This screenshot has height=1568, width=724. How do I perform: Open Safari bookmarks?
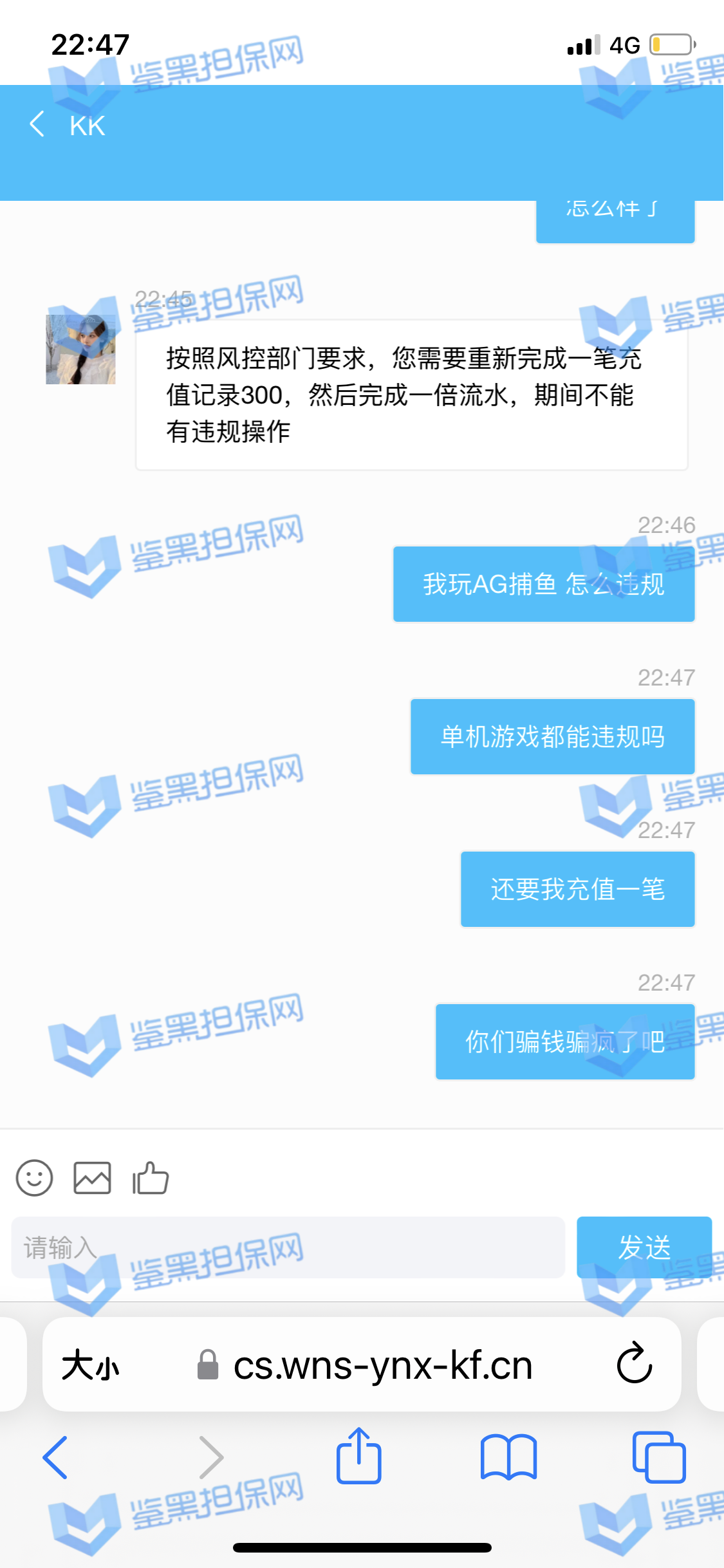(508, 1457)
